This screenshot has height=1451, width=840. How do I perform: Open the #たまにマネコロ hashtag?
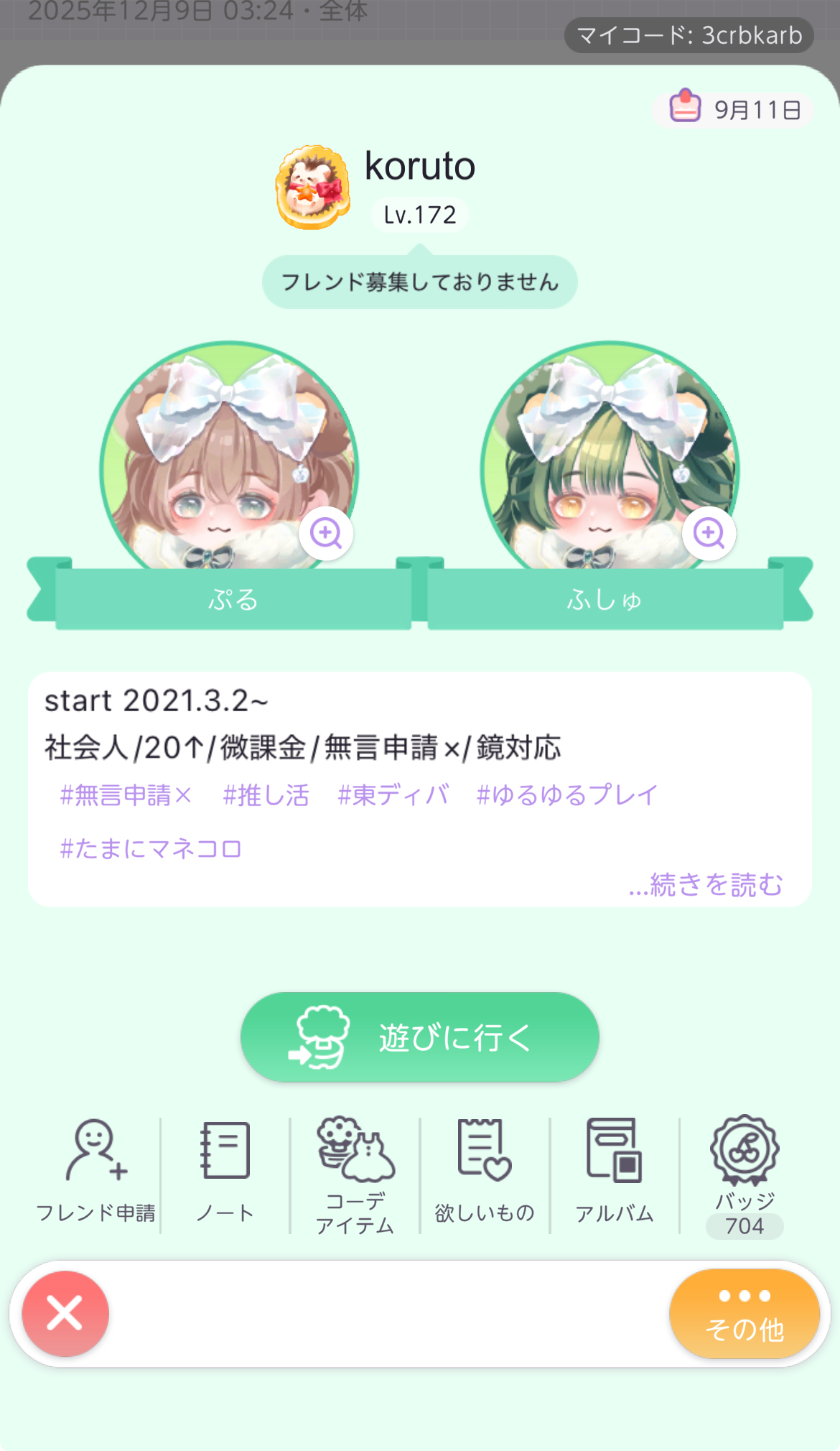pyautogui.click(x=151, y=849)
